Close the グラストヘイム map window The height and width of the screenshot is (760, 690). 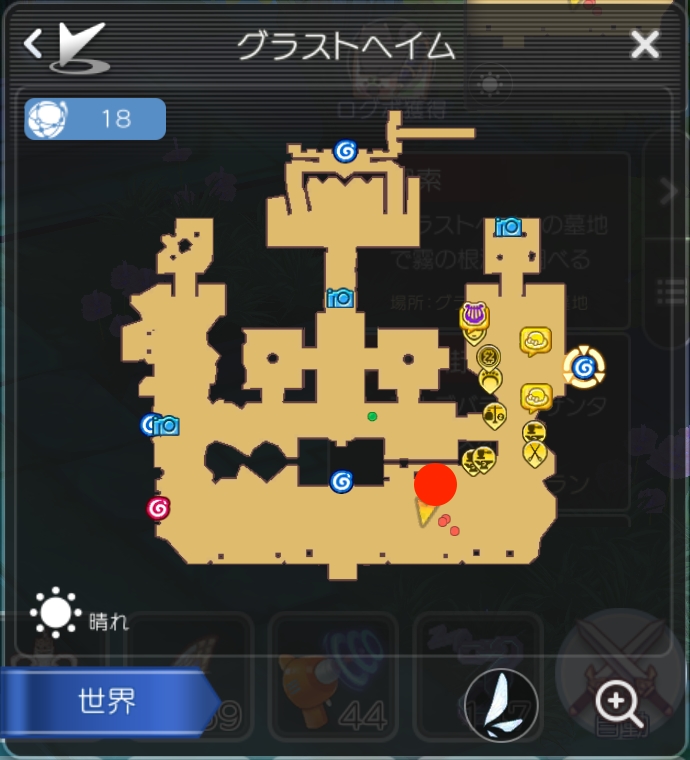pos(645,45)
